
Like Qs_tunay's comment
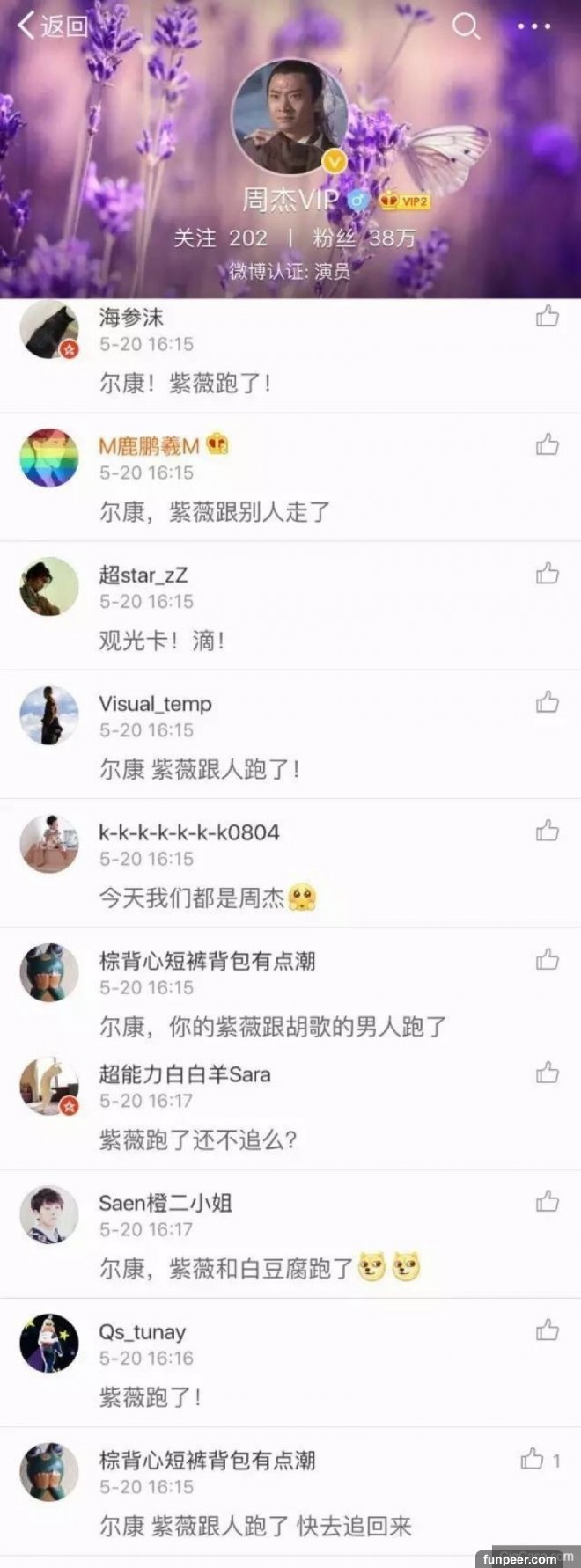[548, 1330]
